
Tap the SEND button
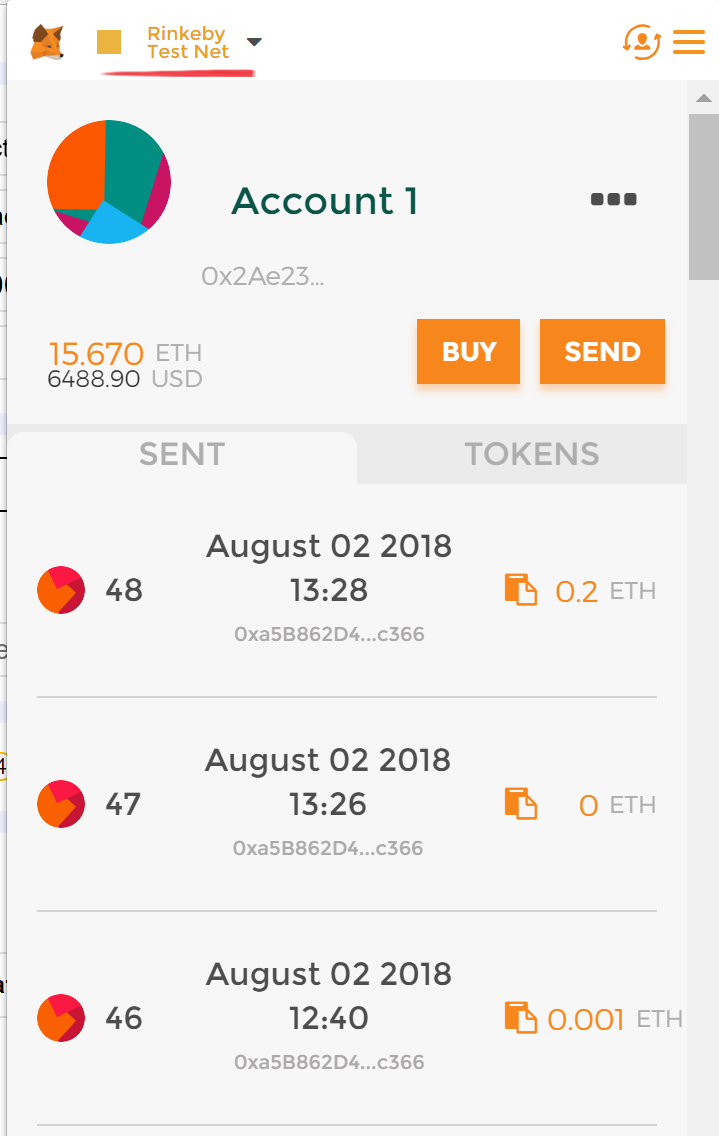click(x=602, y=352)
